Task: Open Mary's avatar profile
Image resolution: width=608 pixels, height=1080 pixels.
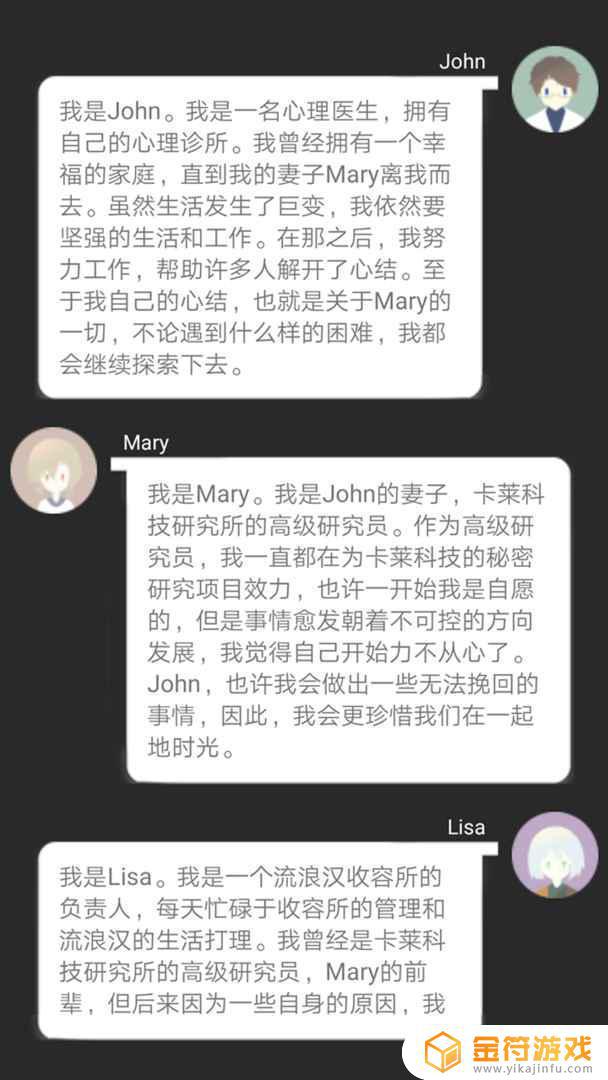Action: pyautogui.click(x=53, y=470)
